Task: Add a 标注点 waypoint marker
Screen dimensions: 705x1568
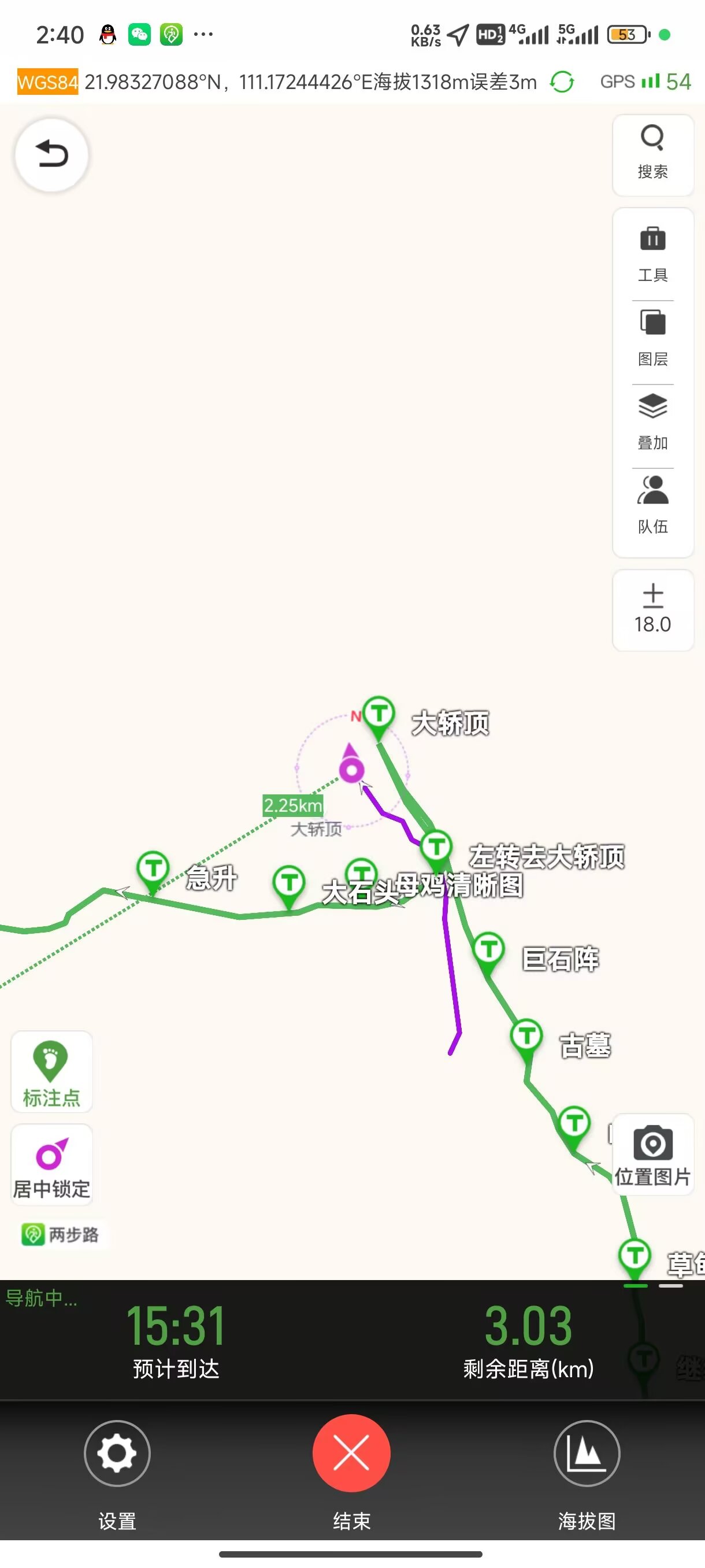Action: tap(51, 1071)
